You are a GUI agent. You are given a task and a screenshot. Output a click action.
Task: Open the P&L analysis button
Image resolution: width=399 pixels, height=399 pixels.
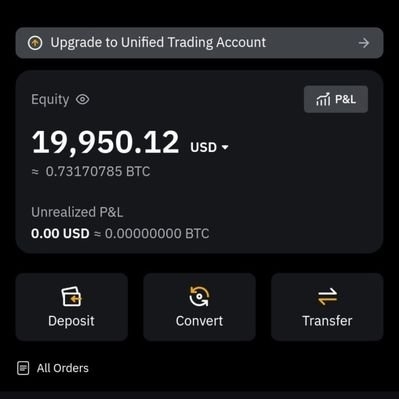pyautogui.click(x=336, y=99)
